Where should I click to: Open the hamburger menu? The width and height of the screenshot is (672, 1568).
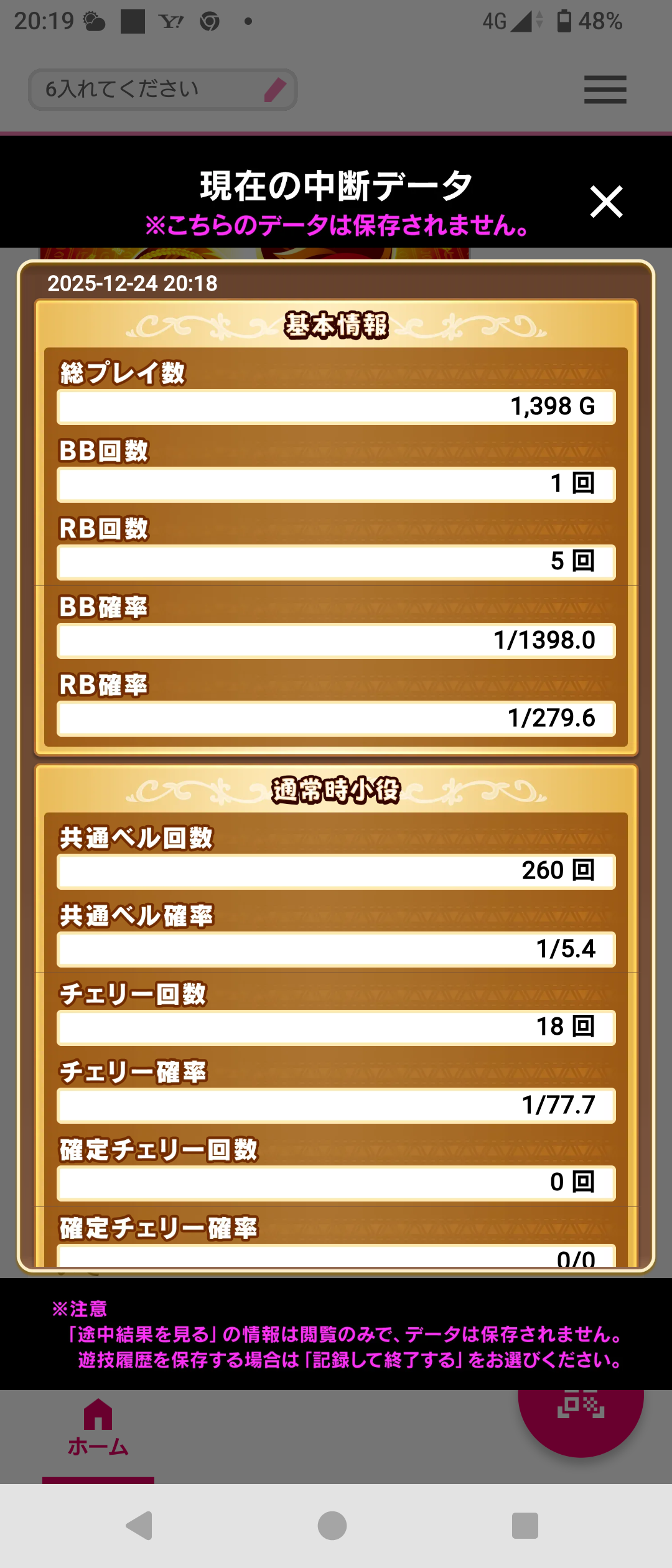pos(605,90)
